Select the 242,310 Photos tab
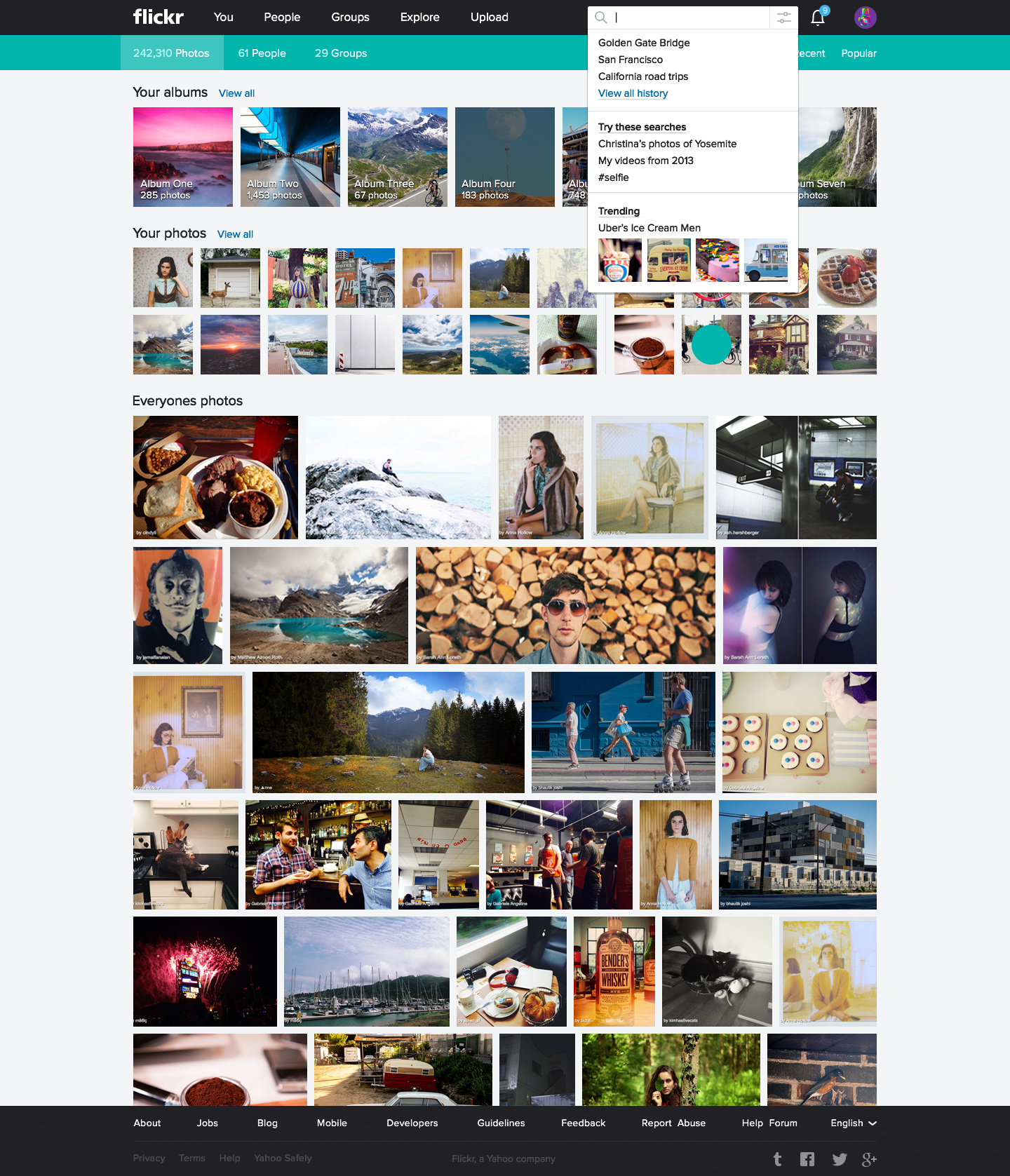1010x1176 pixels. click(171, 53)
